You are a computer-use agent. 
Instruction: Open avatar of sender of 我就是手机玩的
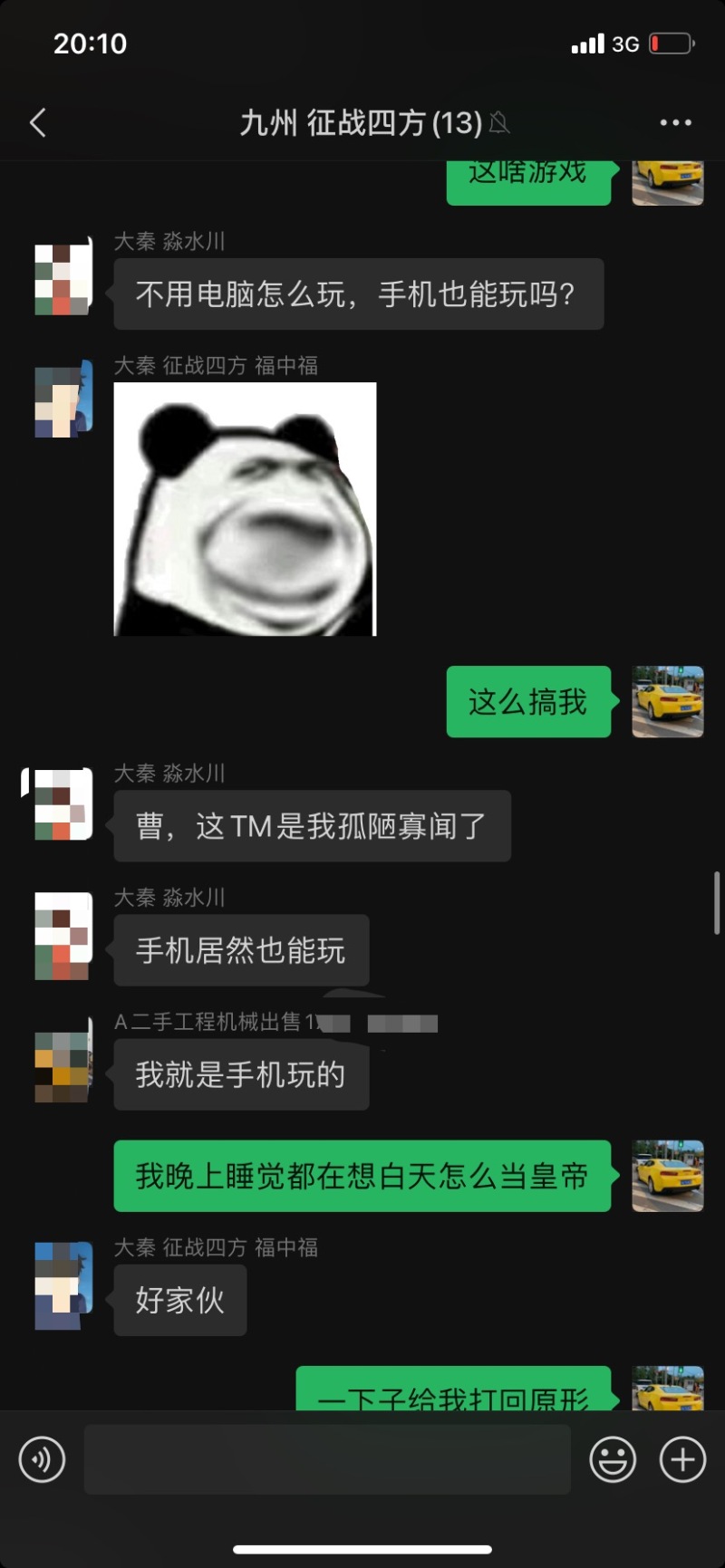(x=63, y=1062)
